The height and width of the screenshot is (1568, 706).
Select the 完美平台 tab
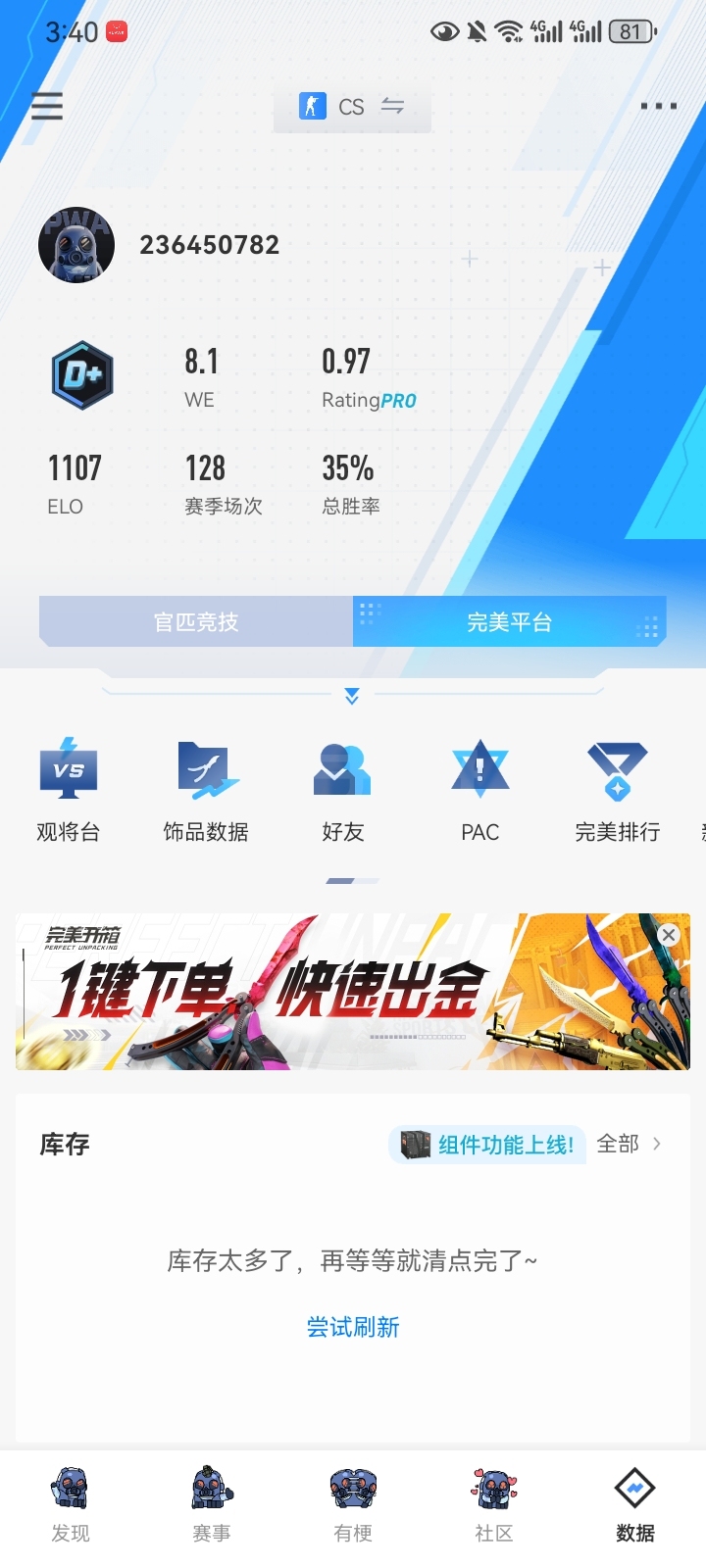(x=510, y=621)
